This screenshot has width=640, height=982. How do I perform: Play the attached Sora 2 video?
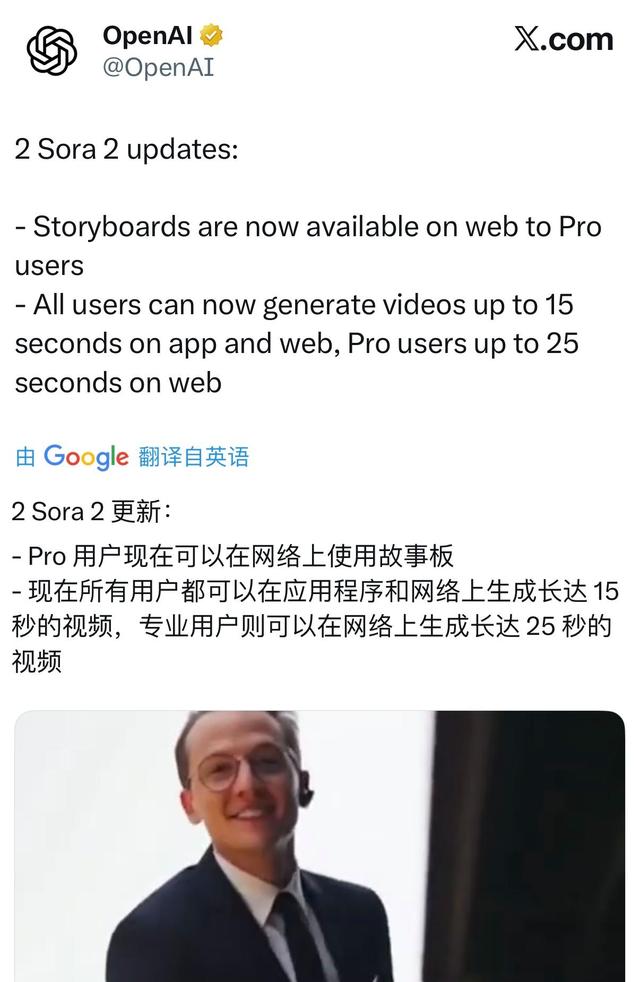pos(320,845)
